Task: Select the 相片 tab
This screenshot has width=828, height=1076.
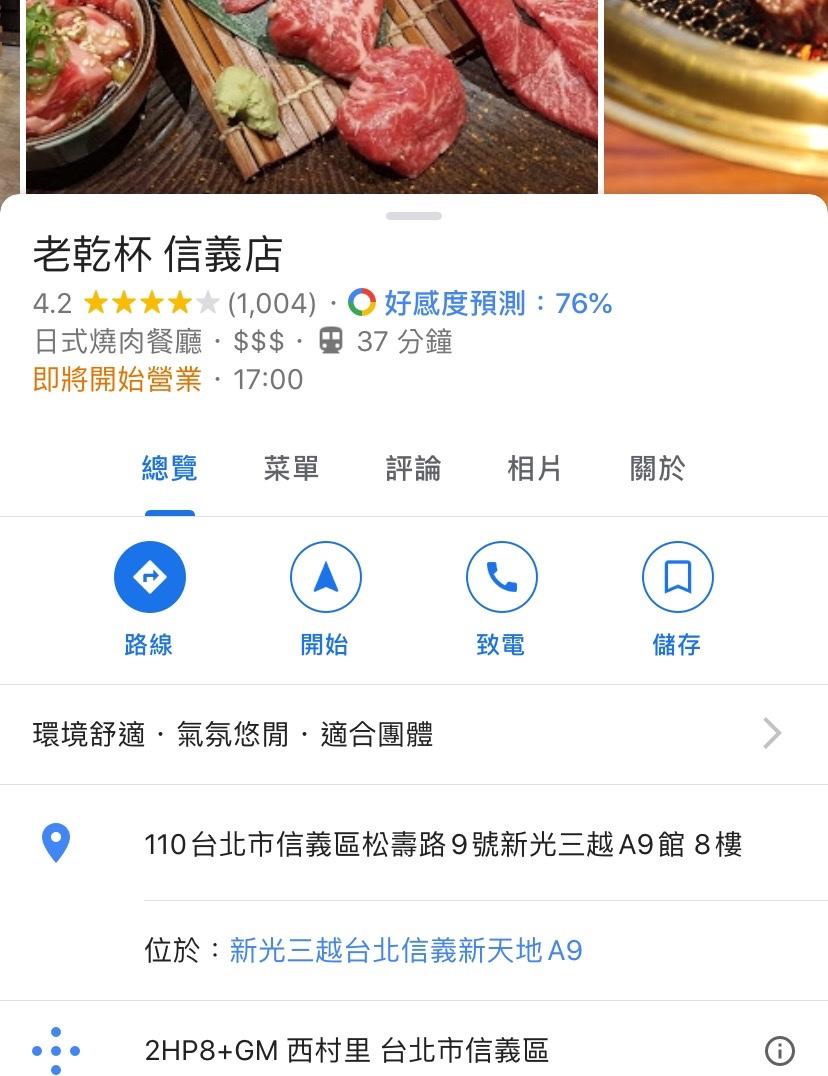Action: point(534,468)
